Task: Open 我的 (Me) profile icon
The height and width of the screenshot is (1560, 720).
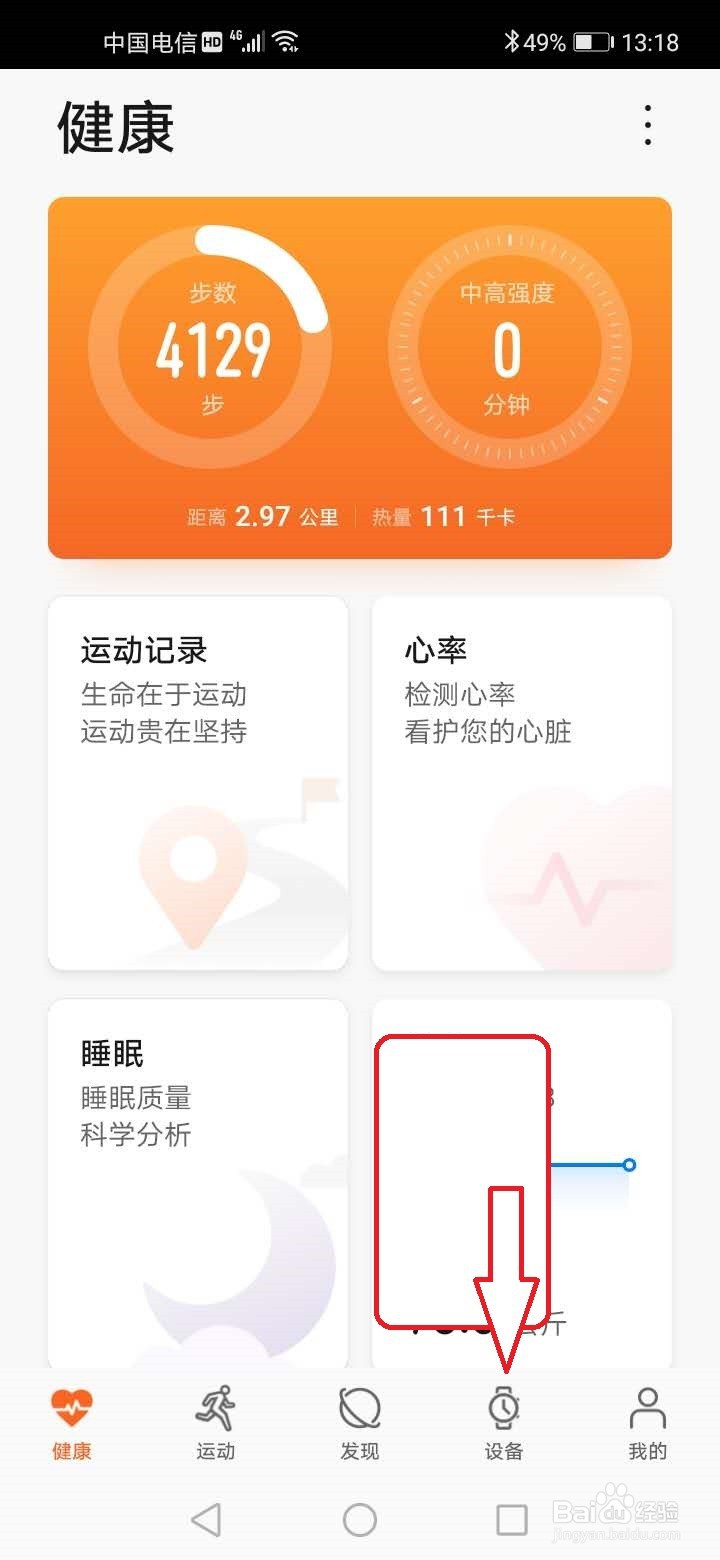Action: (x=647, y=1408)
